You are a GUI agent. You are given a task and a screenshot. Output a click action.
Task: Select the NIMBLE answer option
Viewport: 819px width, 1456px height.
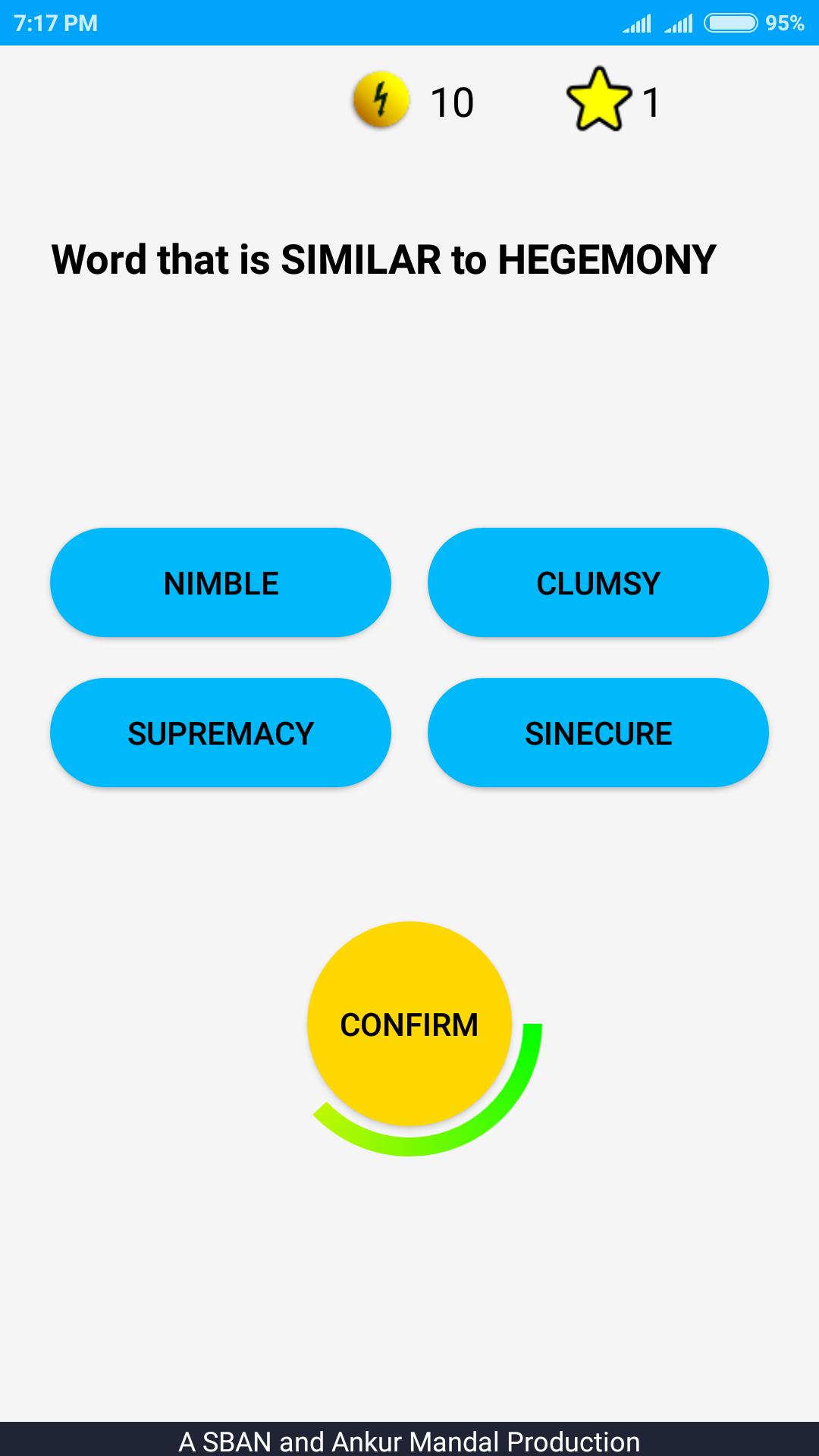(x=221, y=582)
